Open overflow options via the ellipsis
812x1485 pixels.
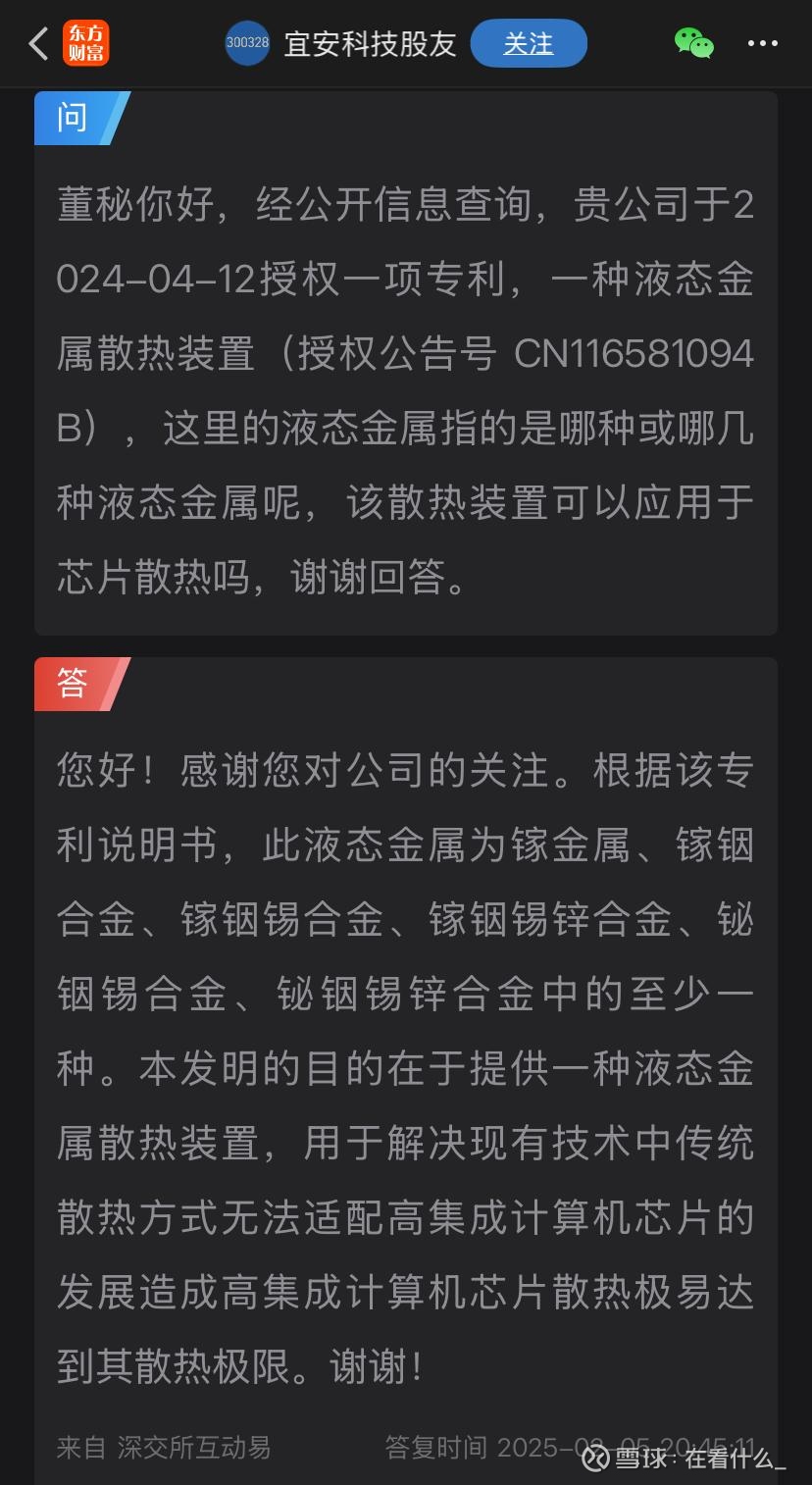pyautogui.click(x=763, y=43)
